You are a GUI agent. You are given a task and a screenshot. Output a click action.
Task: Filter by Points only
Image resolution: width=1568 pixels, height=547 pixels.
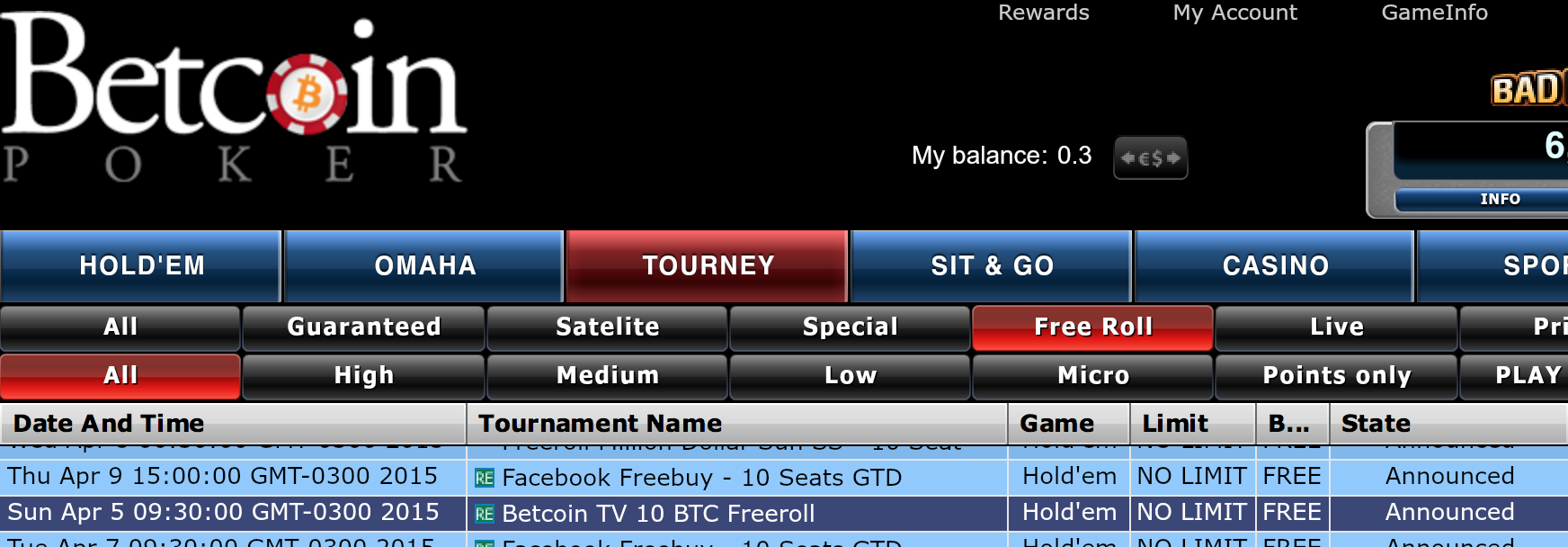click(1336, 375)
